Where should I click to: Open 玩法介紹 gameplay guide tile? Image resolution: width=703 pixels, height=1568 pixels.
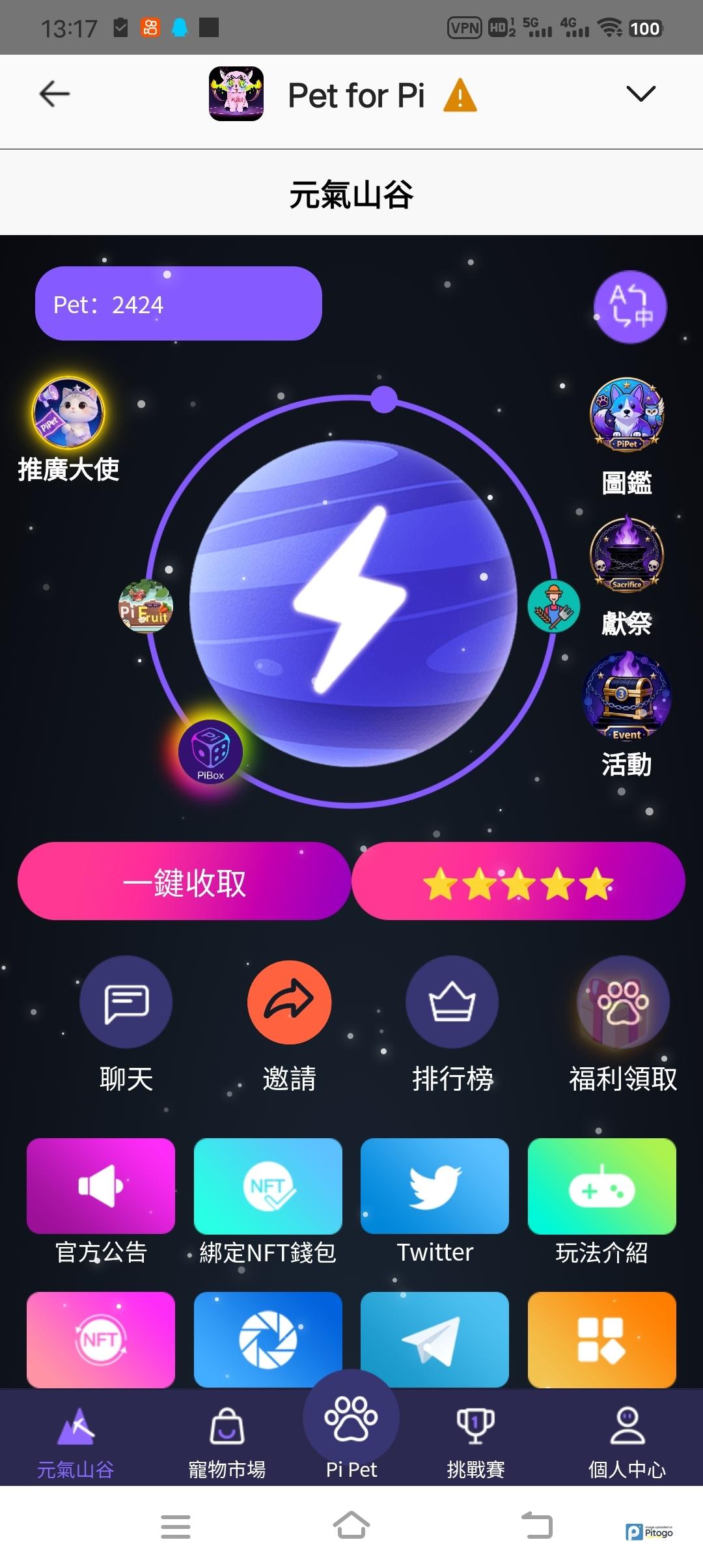point(602,1186)
